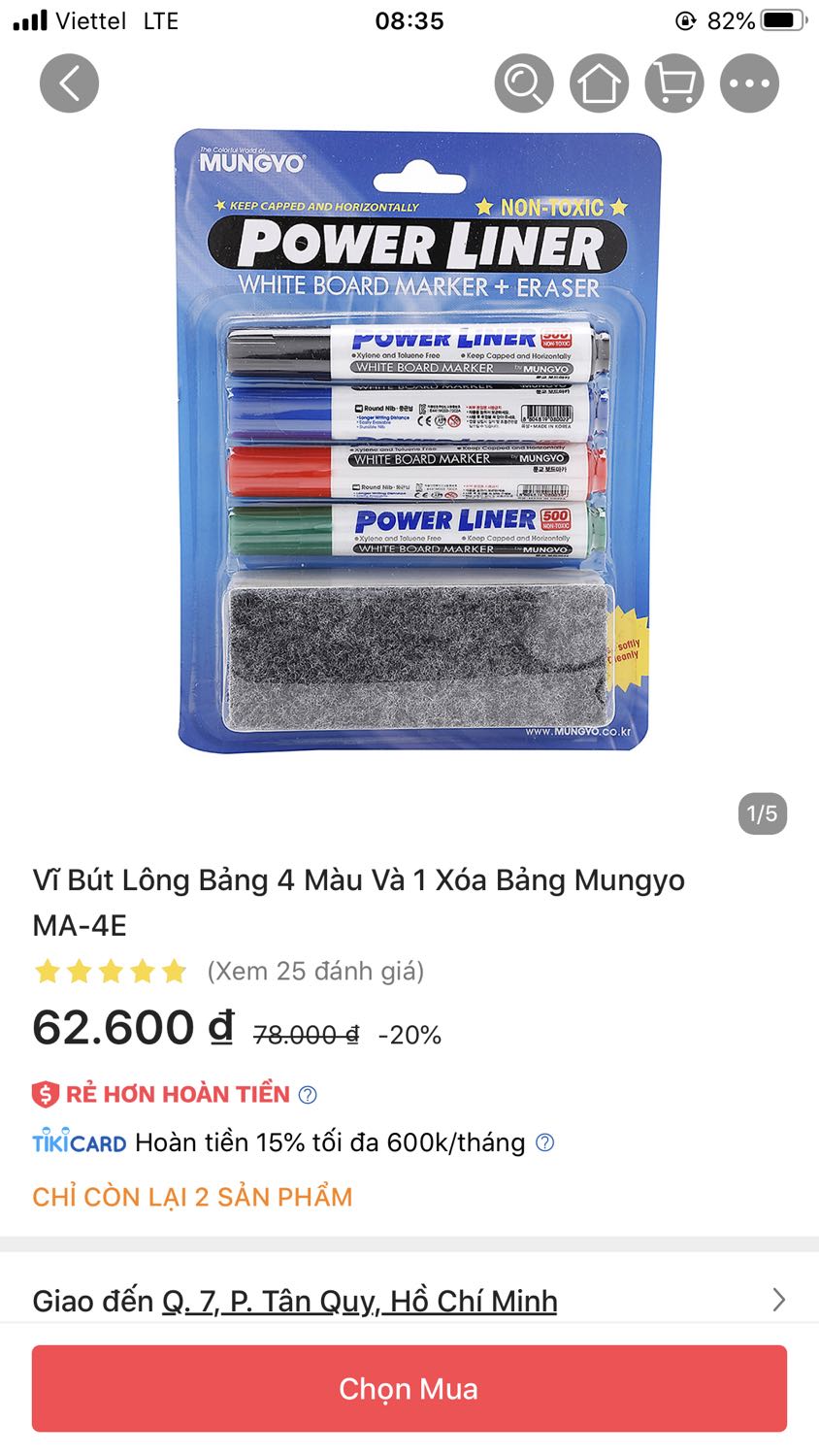Tap the back arrow icon
This screenshot has width=819, height=1456.
point(68,83)
